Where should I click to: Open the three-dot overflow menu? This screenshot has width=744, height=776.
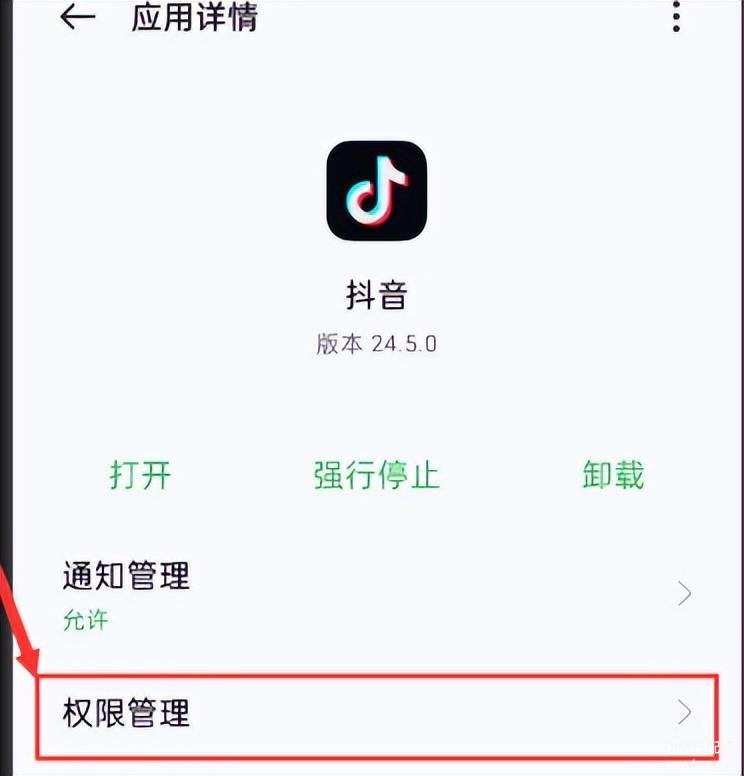coord(677,16)
